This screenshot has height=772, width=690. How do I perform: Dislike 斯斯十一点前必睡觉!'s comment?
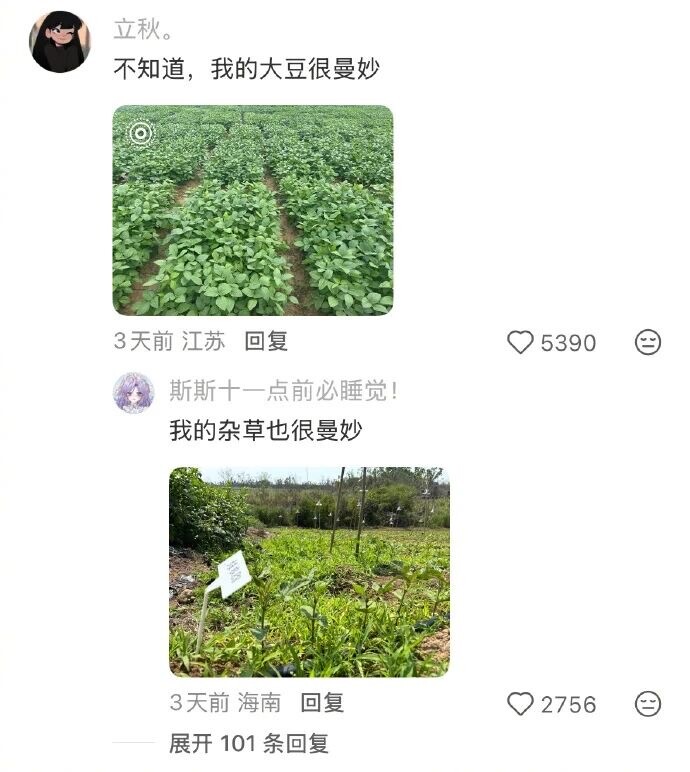tap(648, 704)
